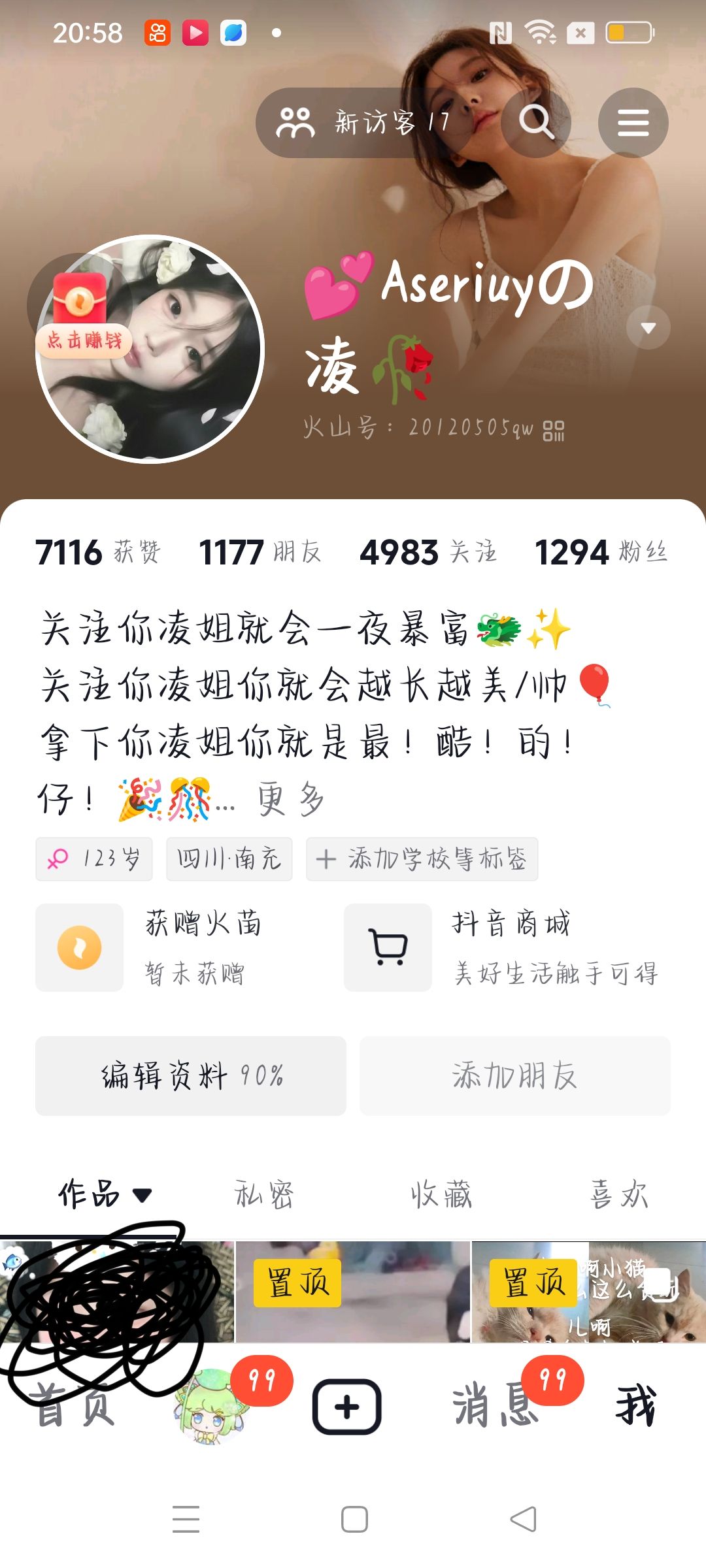Create a new post with the plus button
This screenshot has height=1568, width=706.
[347, 1406]
